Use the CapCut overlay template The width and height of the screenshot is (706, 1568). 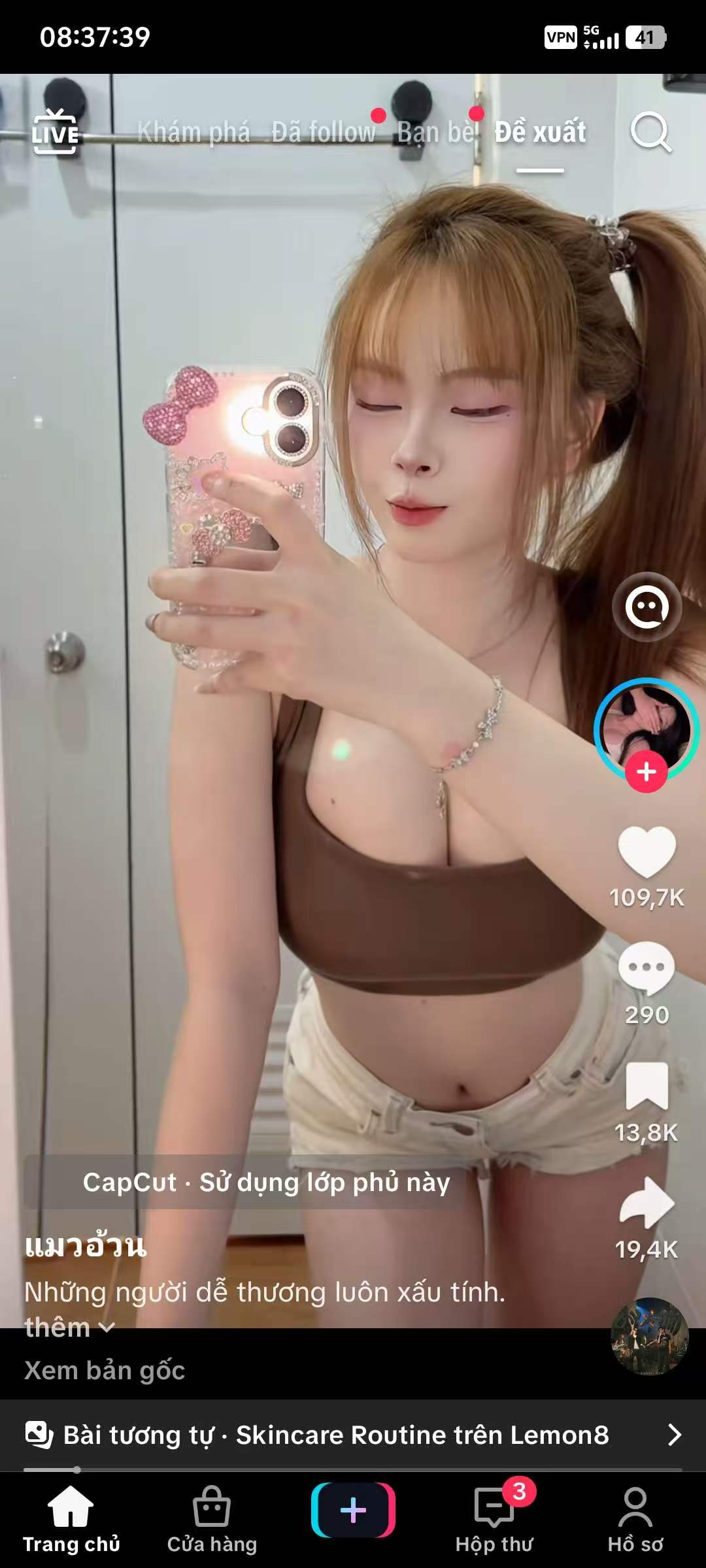click(265, 1183)
